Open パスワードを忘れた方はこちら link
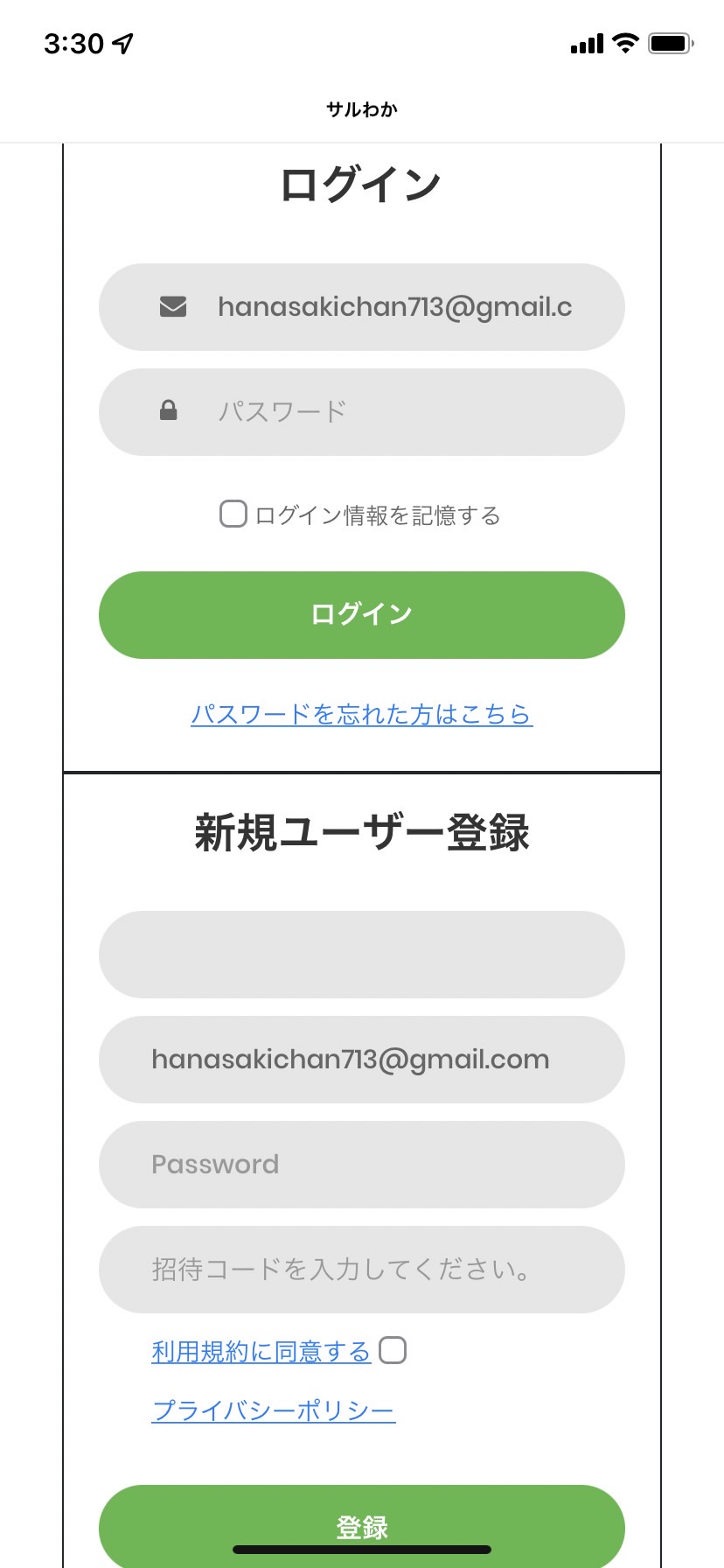The height and width of the screenshot is (1568, 724). (x=362, y=714)
